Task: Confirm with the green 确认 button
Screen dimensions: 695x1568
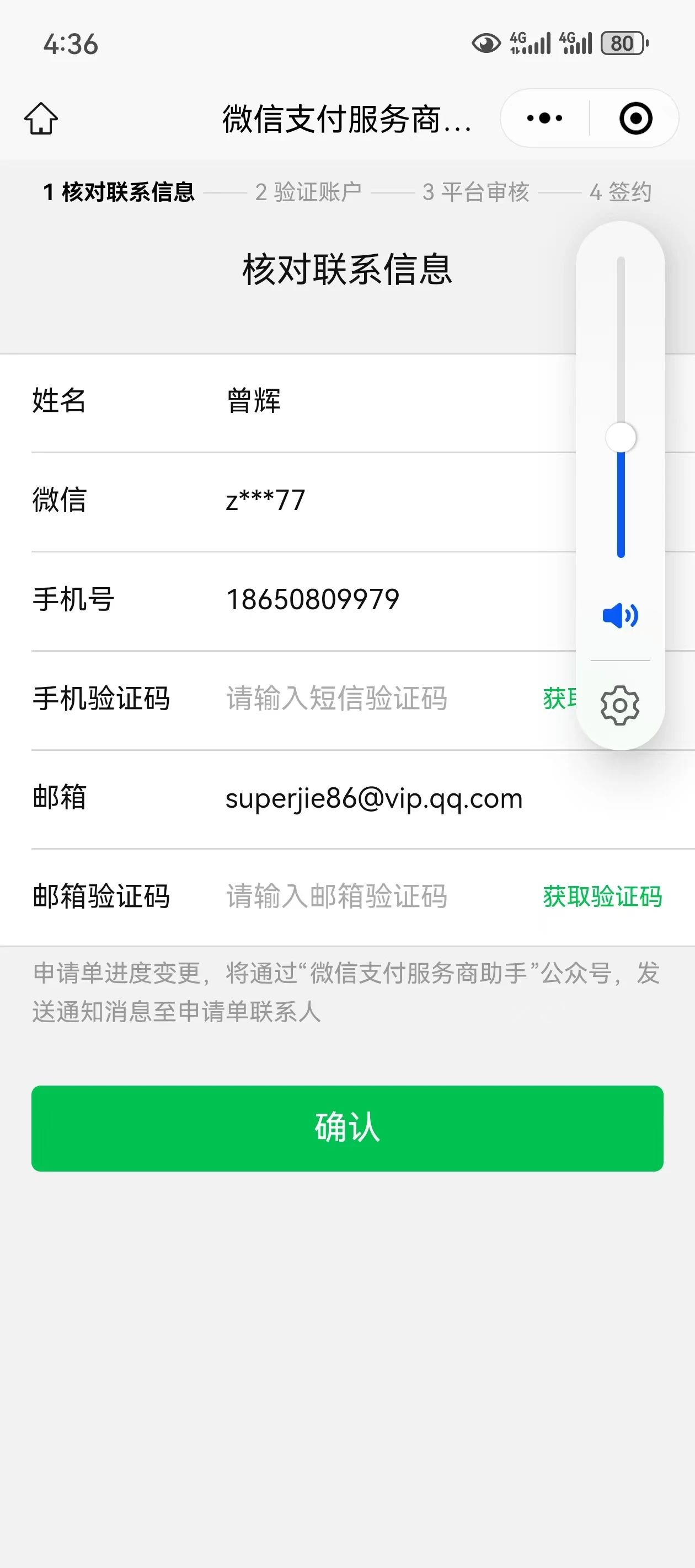Action: (x=347, y=1128)
